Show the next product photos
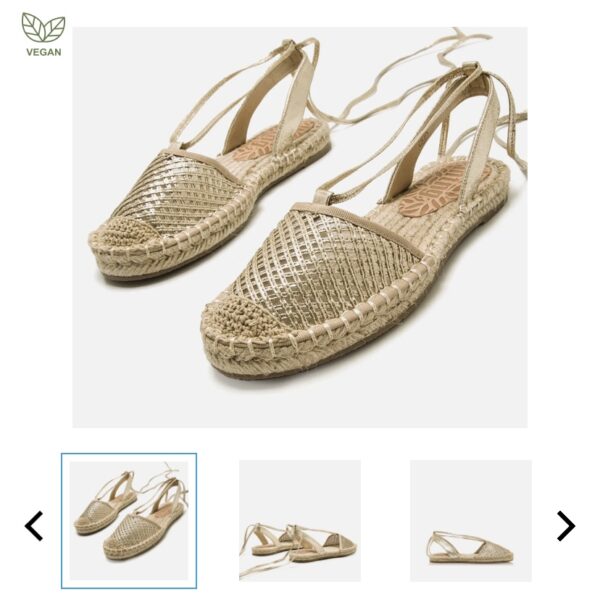Viewport: 600px width, 605px height. click(565, 526)
